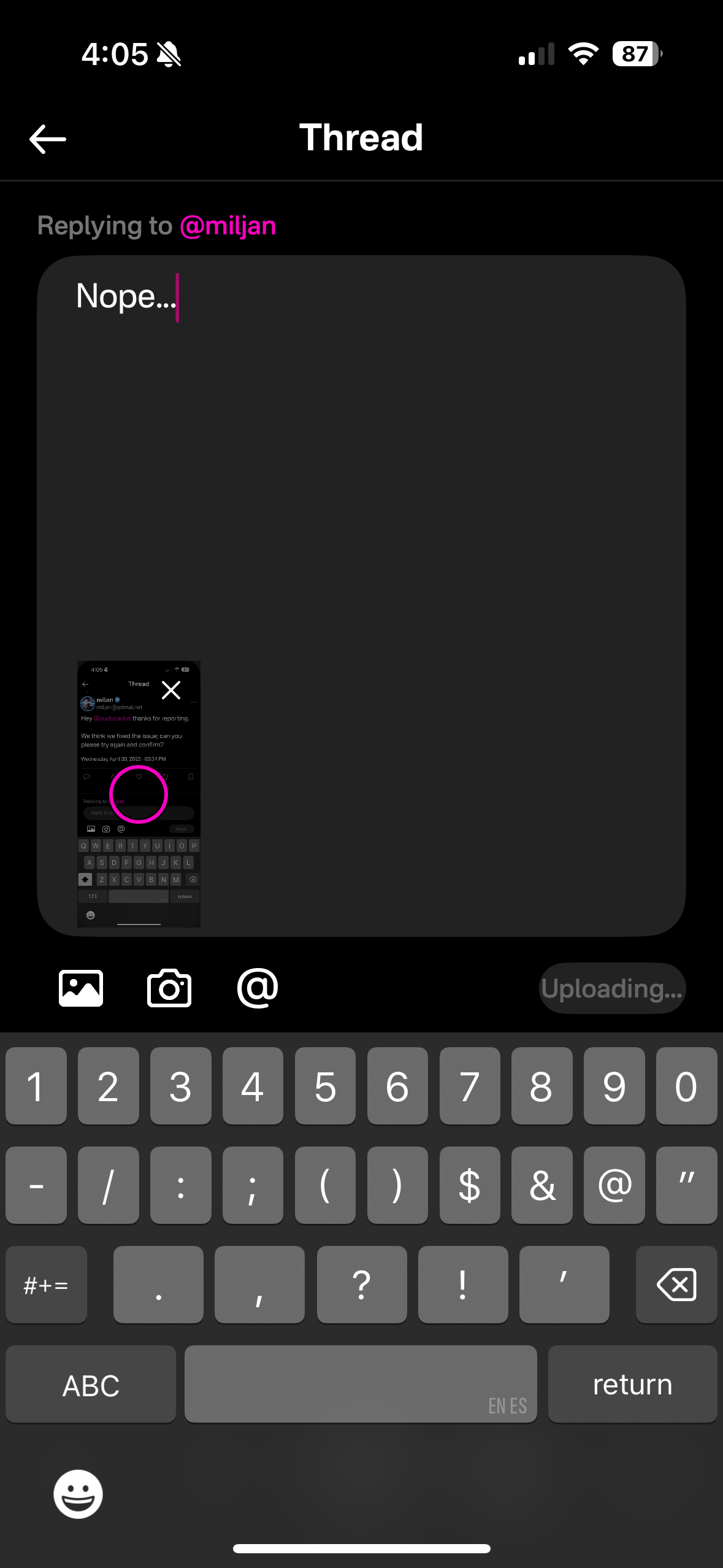Hit the backspace key on the keyboard
Viewport: 723px width, 1568px height.
[x=676, y=1284]
